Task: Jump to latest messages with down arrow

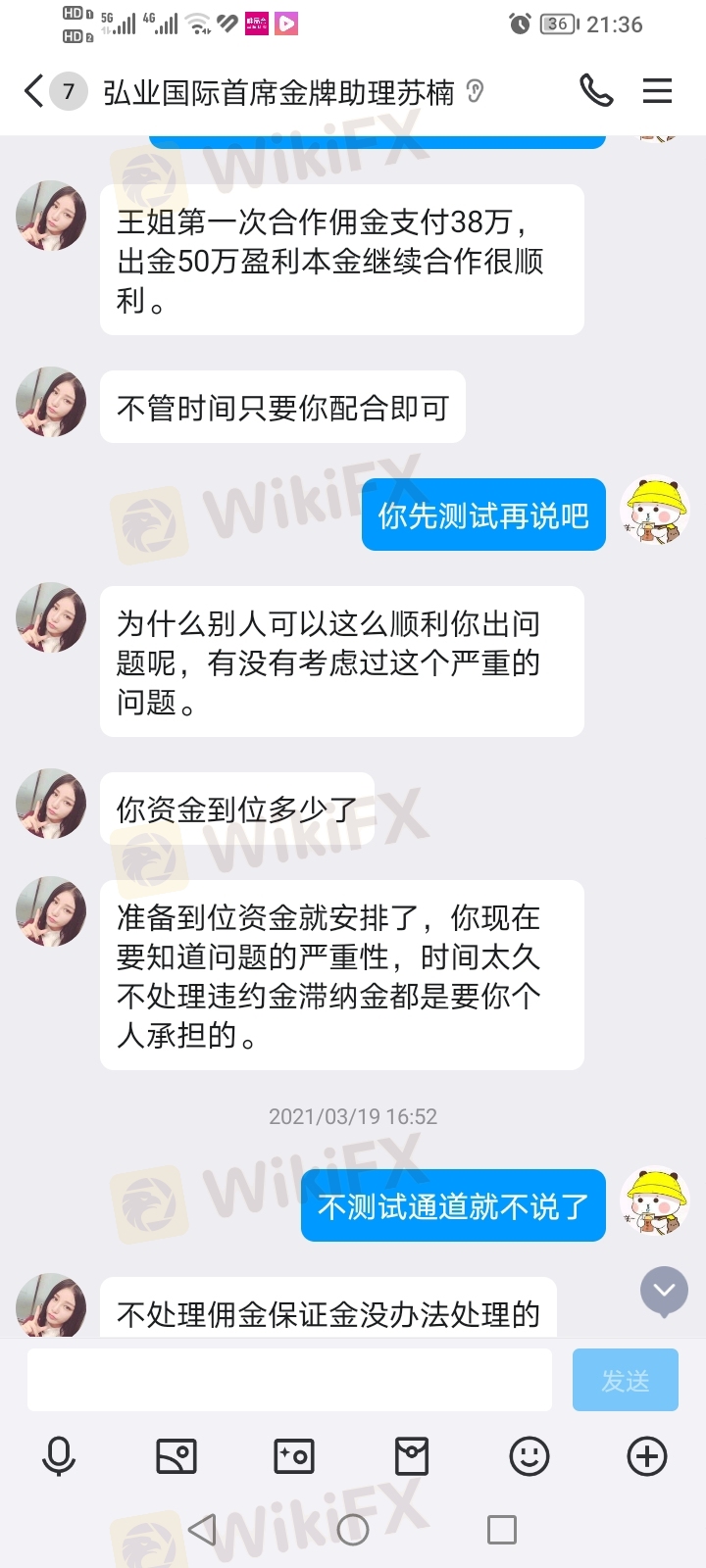Action: tap(665, 1291)
